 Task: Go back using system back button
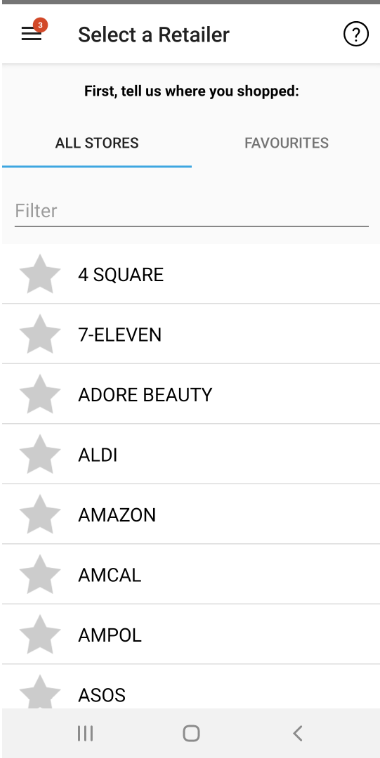297,733
